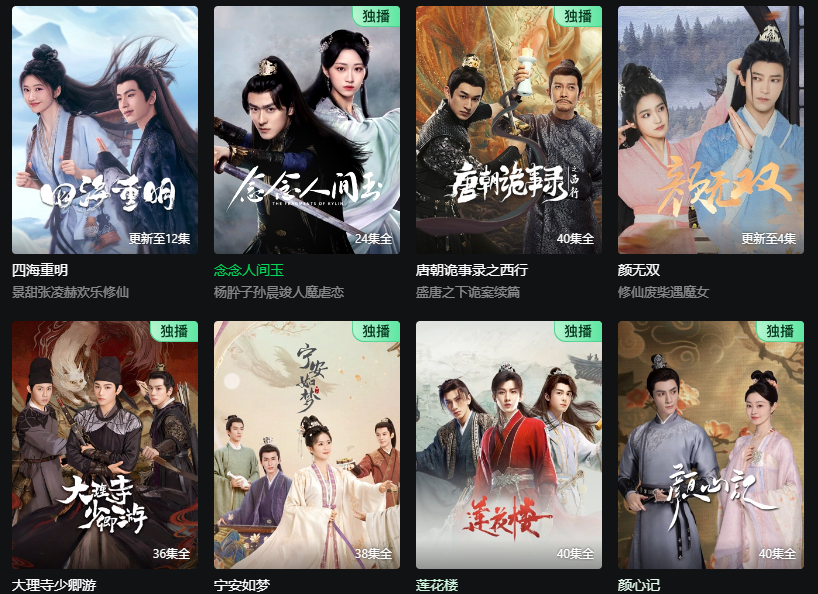This screenshot has width=818, height=594.
Task: Open the 宁安如梦 series card
Action: (x=307, y=445)
